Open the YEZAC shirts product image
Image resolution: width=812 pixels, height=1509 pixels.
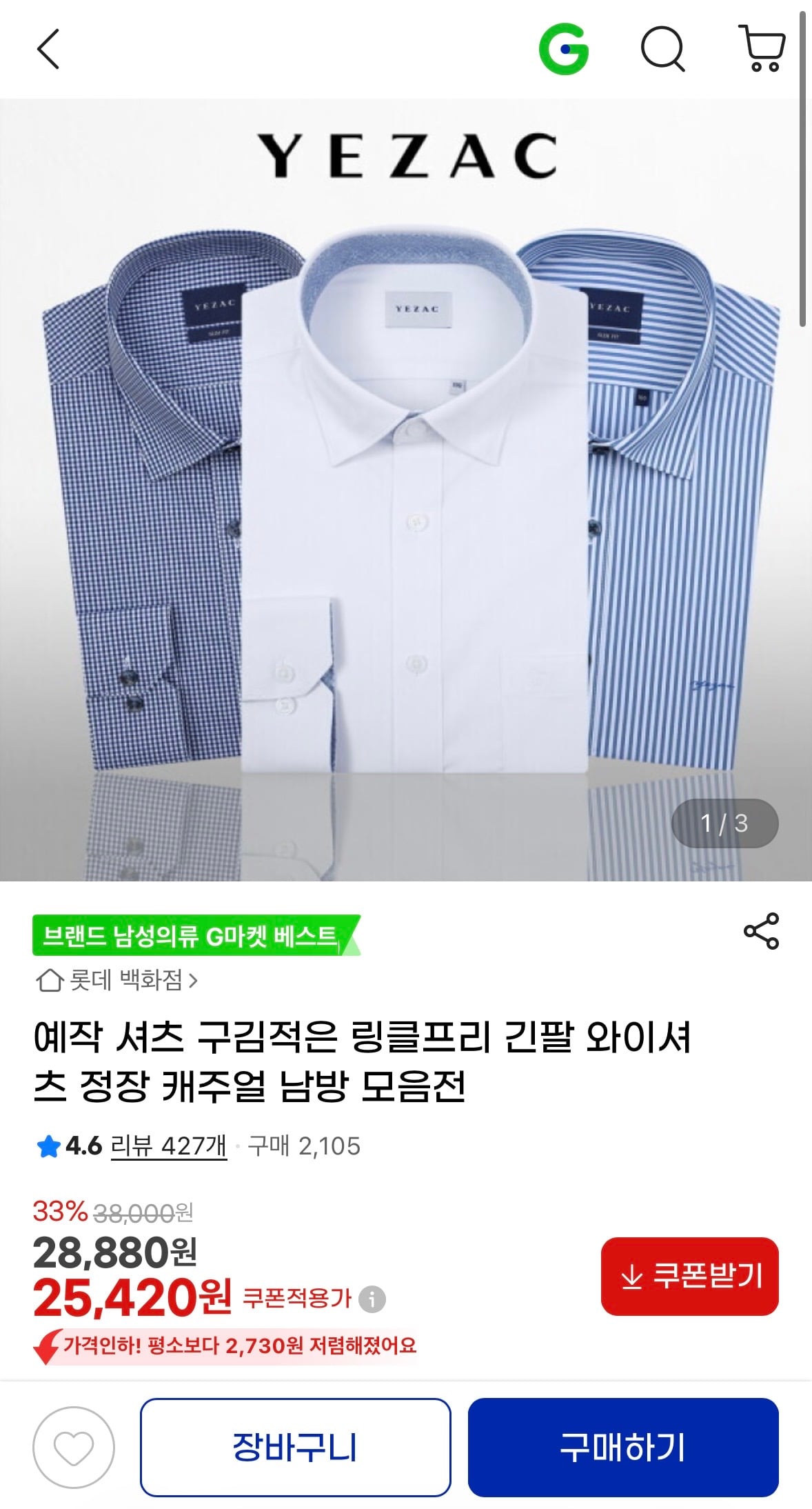click(x=406, y=490)
